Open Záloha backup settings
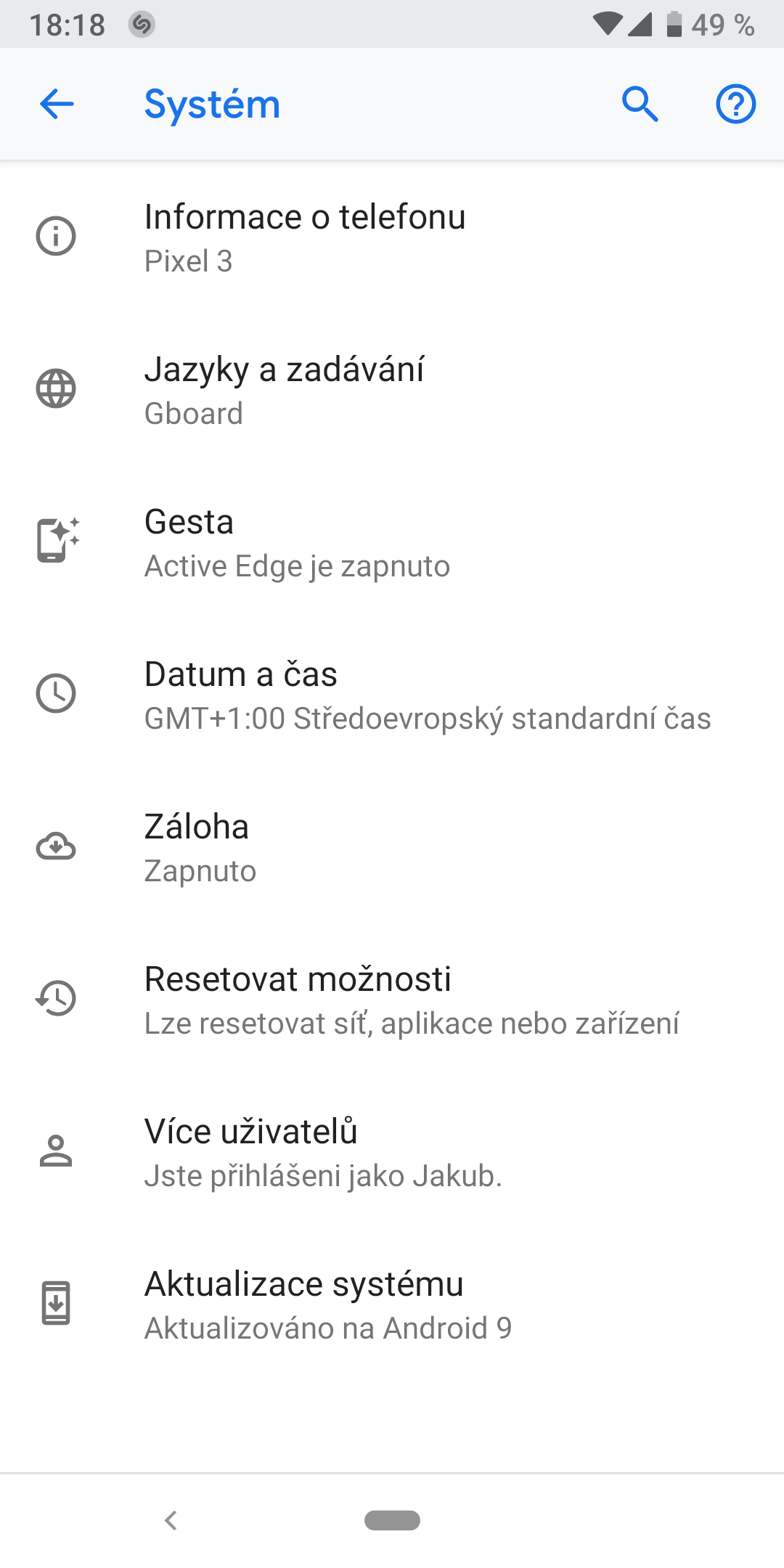Image resolution: width=784 pixels, height=1568 pixels. [x=392, y=847]
